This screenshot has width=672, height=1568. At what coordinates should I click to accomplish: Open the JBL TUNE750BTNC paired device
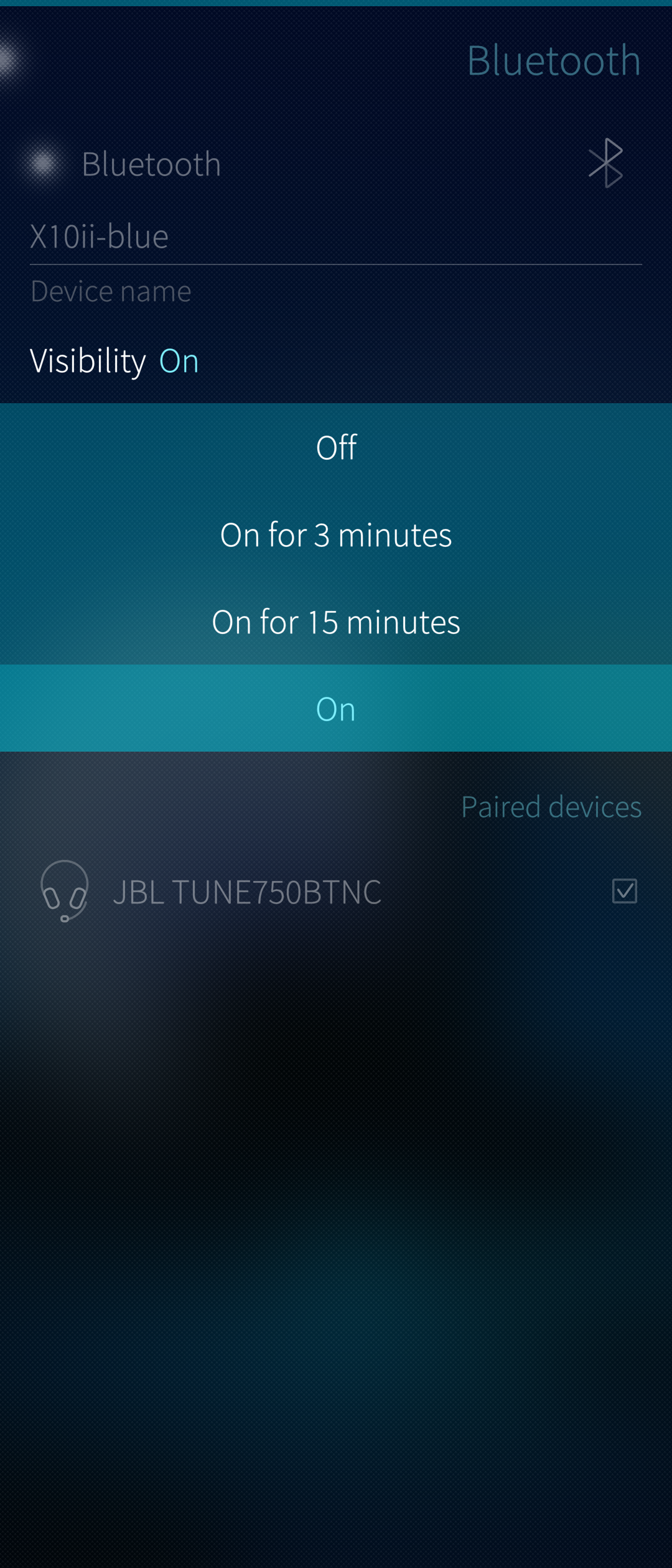click(246, 892)
